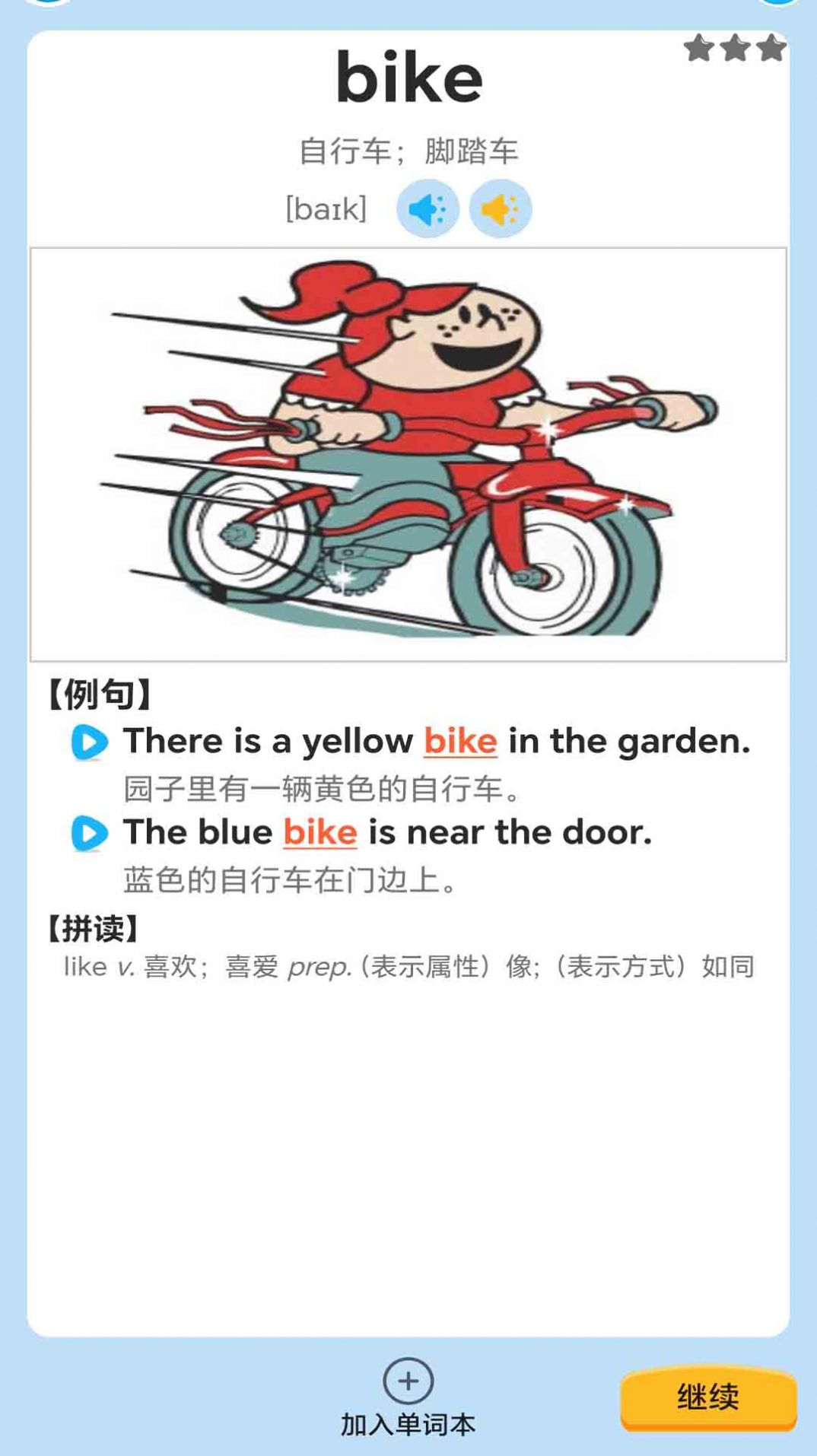Play the orange speaker pronunciation of bike
This screenshot has height=1456, width=817.
coord(500,208)
